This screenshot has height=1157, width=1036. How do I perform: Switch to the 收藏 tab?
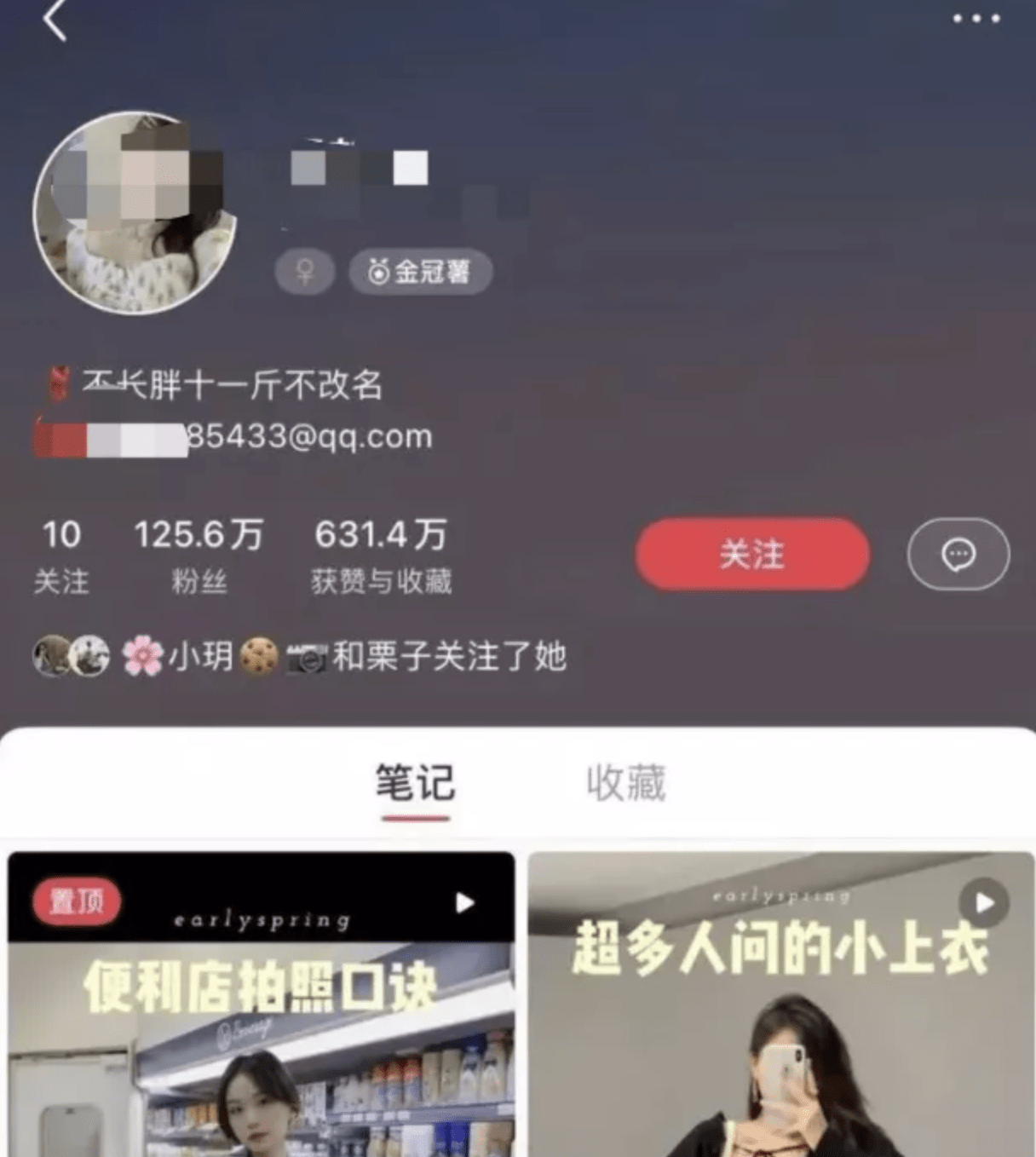625,783
